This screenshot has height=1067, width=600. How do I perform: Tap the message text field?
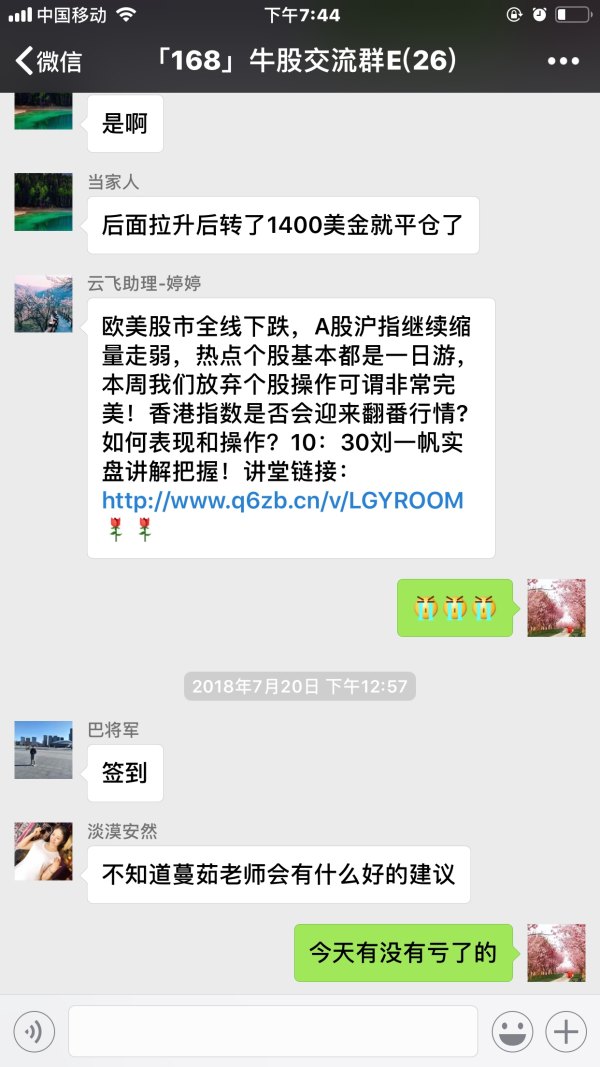click(272, 1031)
